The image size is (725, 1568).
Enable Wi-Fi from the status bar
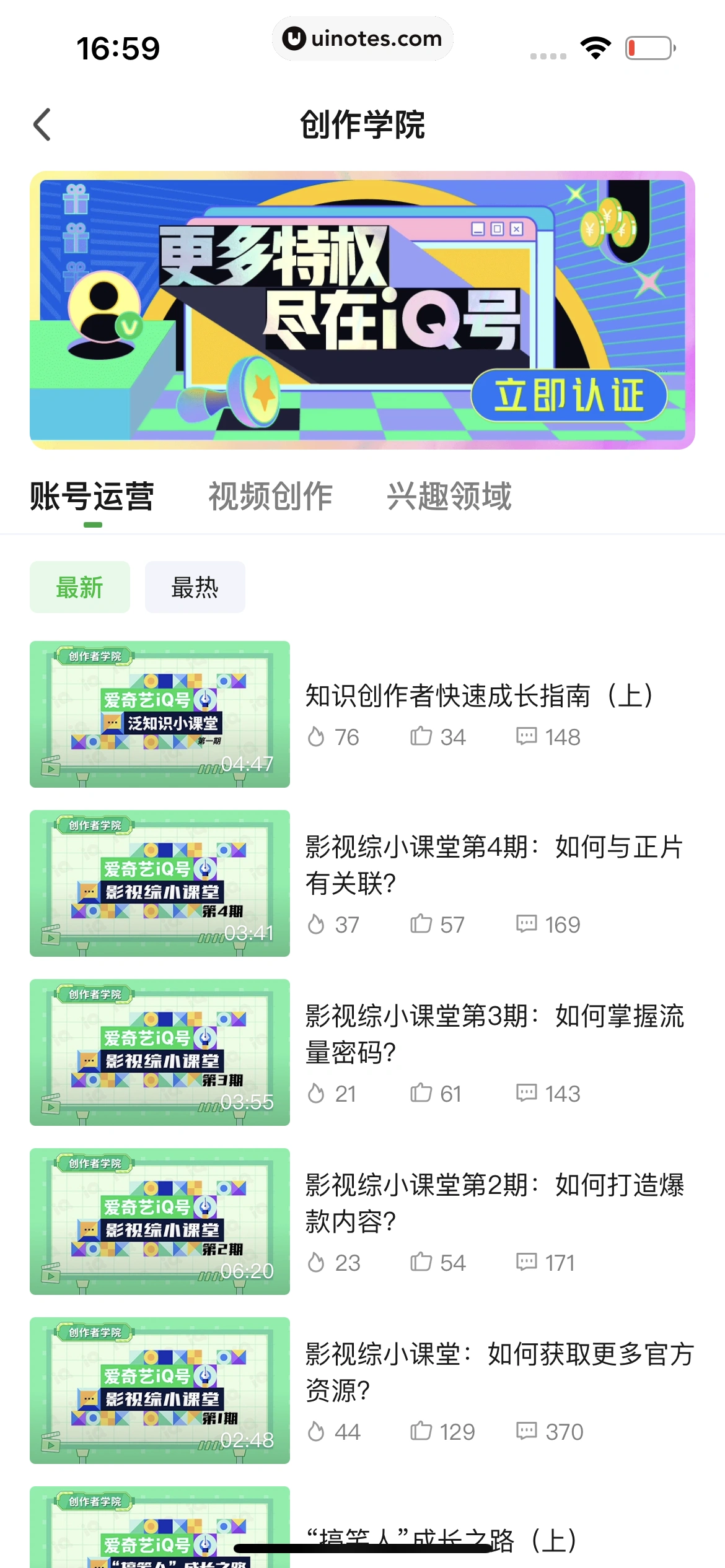596,47
